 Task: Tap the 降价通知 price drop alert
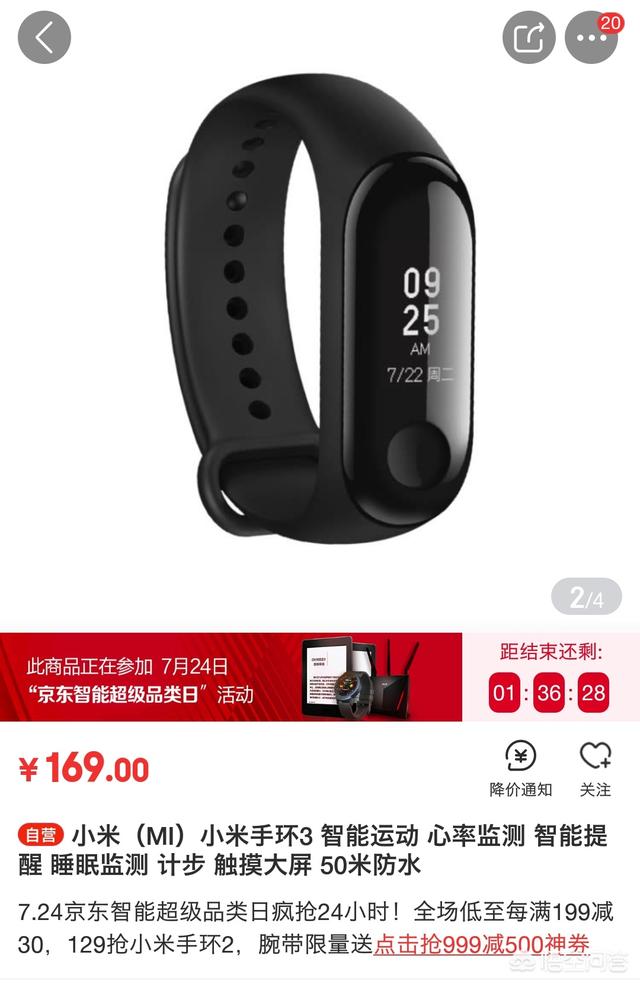520,769
